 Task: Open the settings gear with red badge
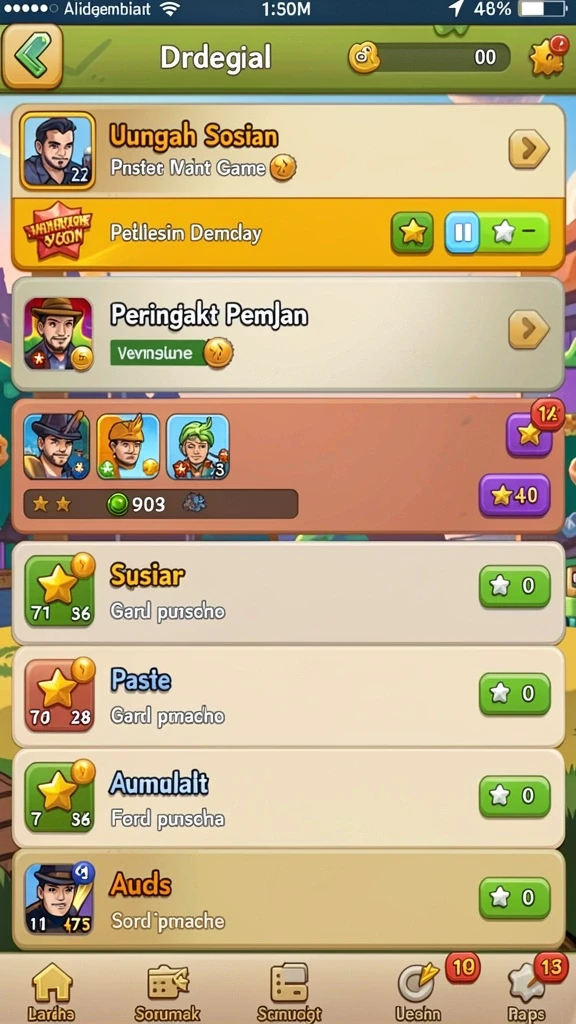pos(547,57)
